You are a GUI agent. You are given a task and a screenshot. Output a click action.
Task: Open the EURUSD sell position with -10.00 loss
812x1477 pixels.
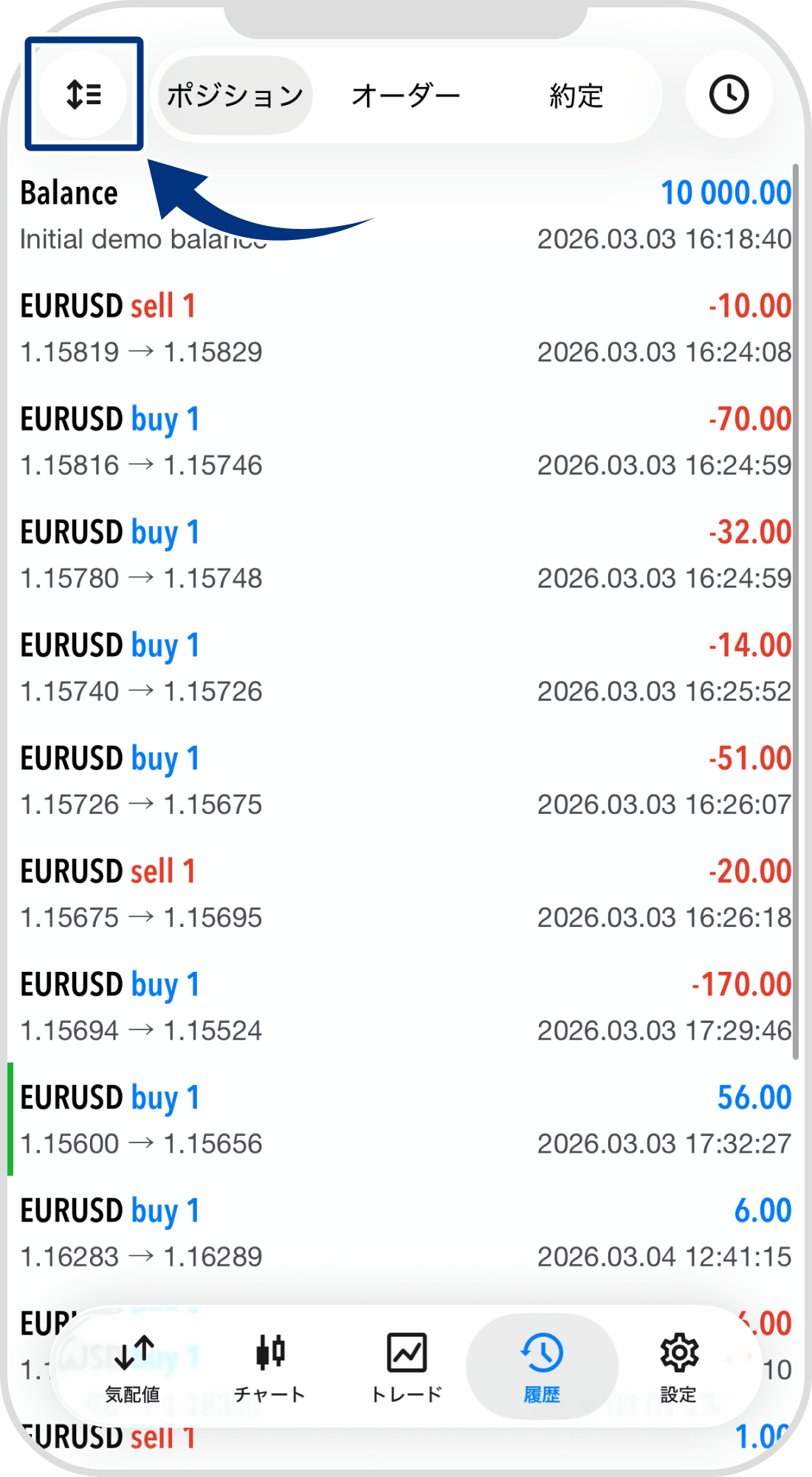[405, 328]
